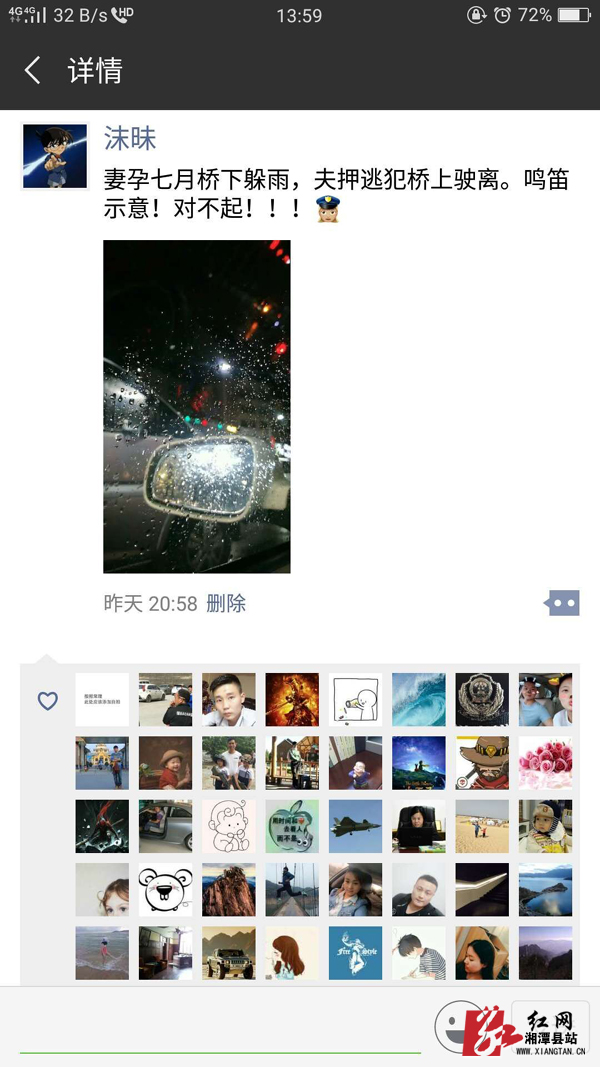Go back from the 详情 page
Screen dimensions: 600x1067
tap(33, 70)
